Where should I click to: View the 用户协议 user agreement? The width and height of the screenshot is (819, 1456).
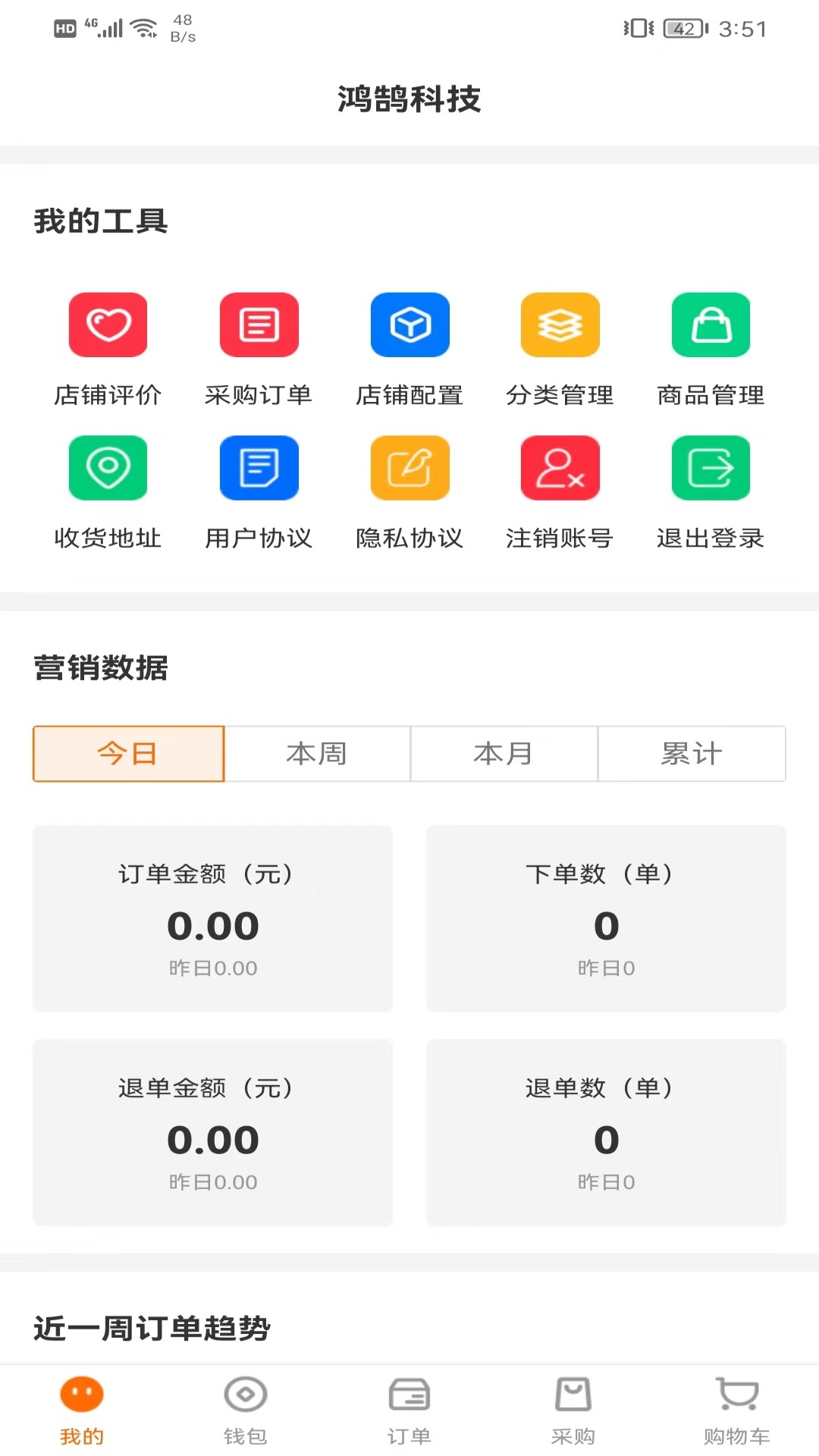click(259, 493)
